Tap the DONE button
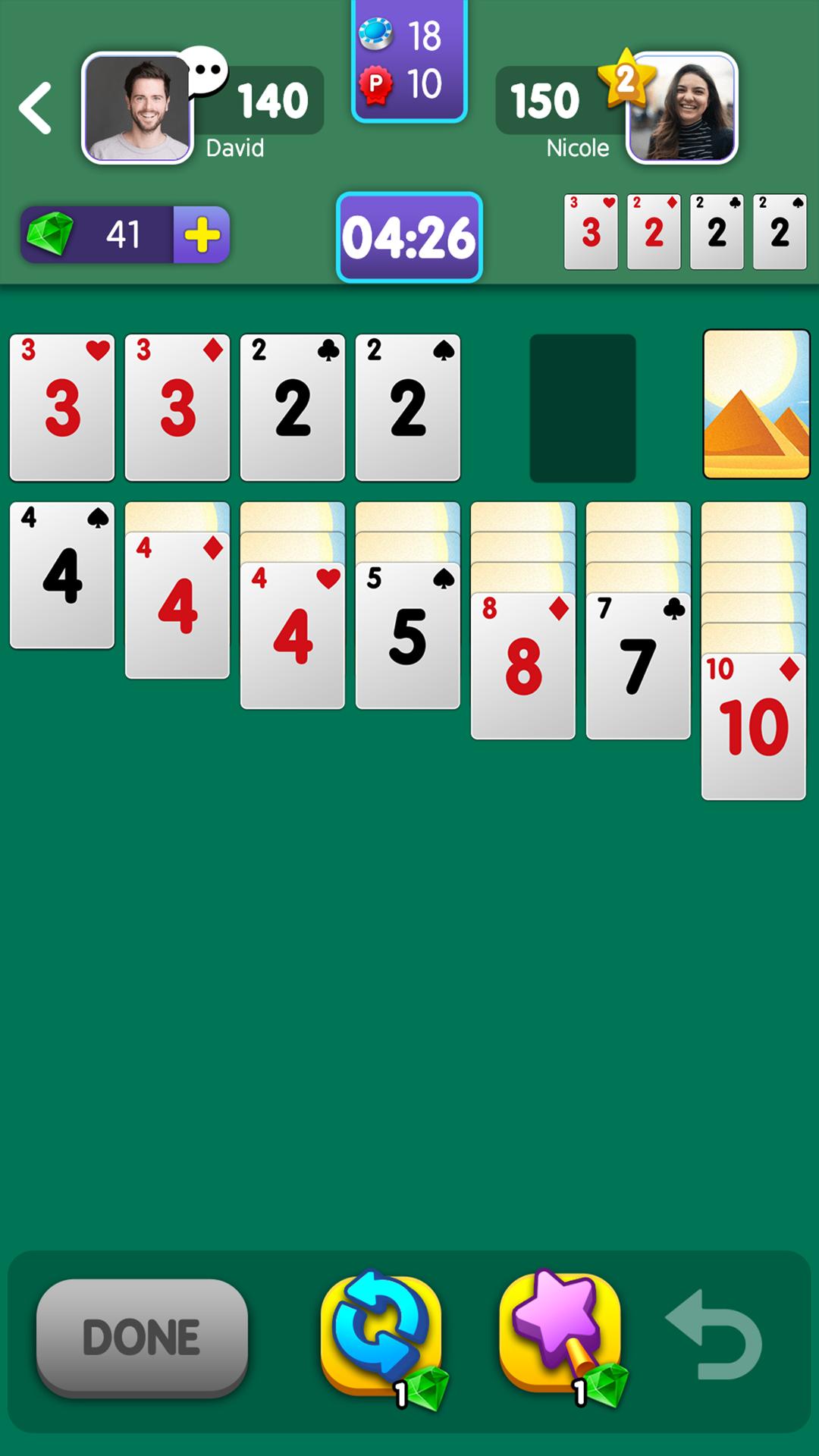Viewport: 819px width, 1456px height. coord(142,1338)
